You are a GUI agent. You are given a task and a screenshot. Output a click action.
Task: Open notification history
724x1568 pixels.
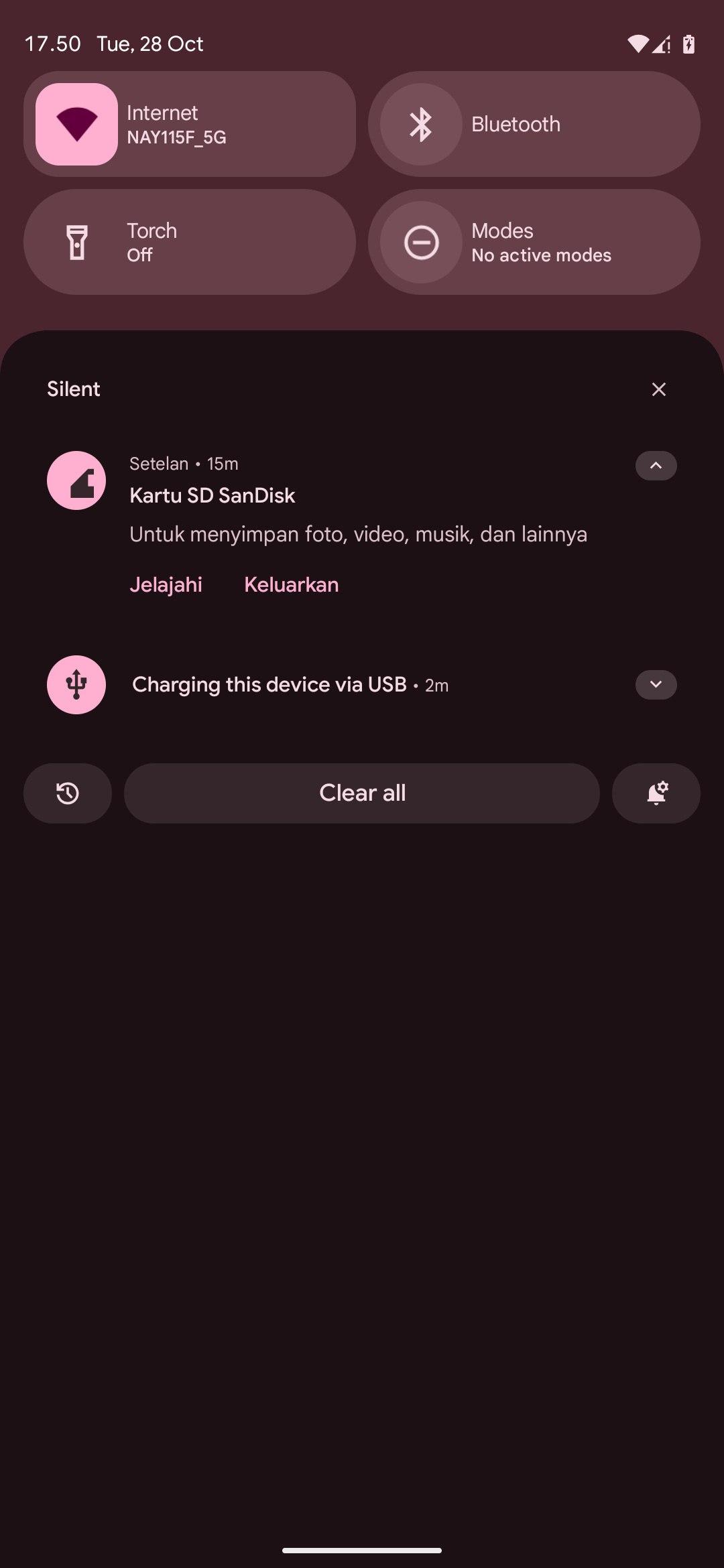[68, 793]
